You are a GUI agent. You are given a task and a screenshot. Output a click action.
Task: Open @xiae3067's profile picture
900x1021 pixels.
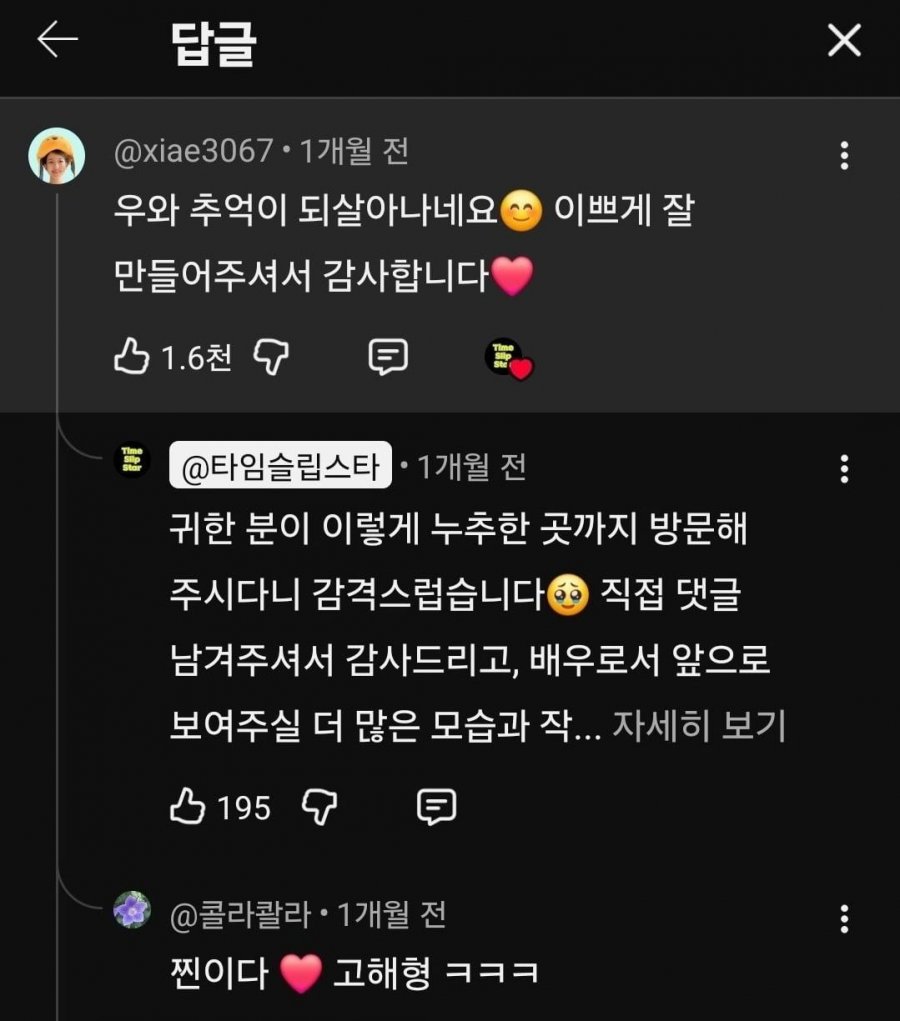tap(55, 156)
